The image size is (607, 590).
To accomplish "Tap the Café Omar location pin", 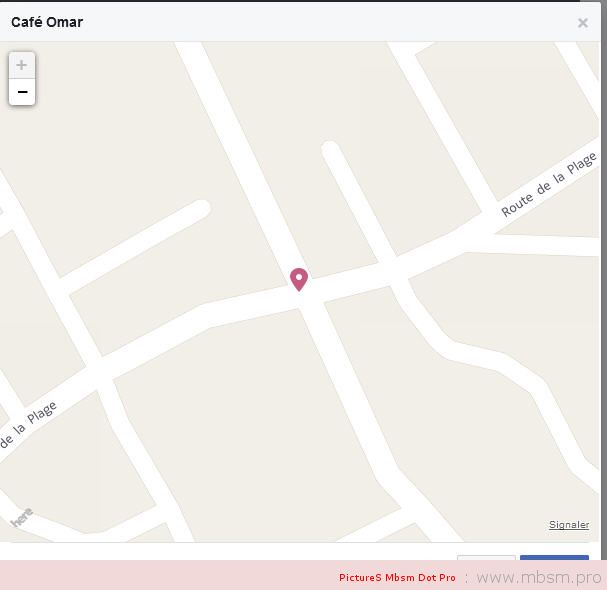I will click(298, 278).
